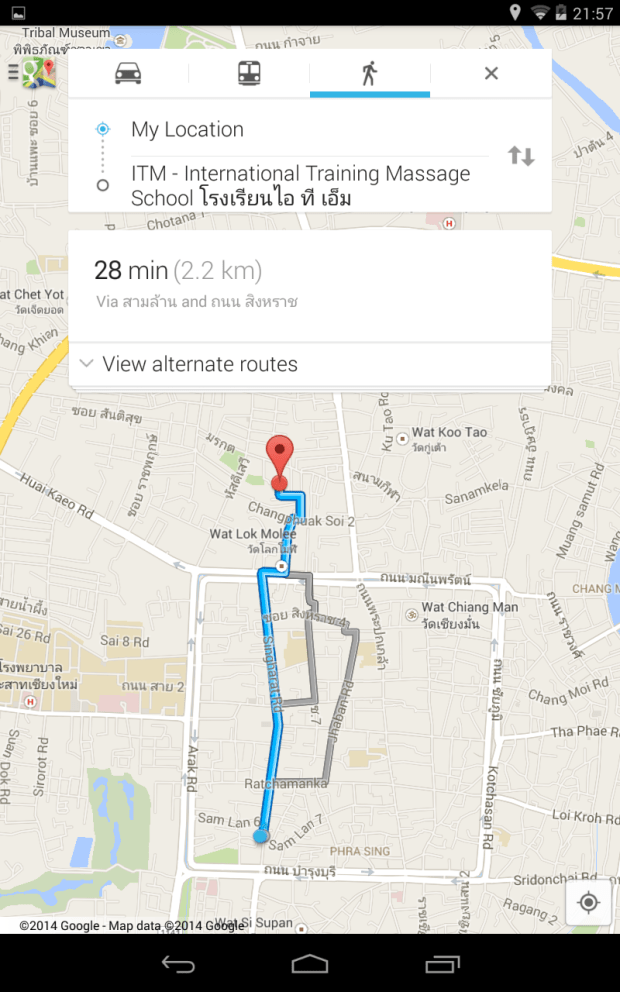Close the directions panel
The height and width of the screenshot is (992, 620).
(x=491, y=73)
